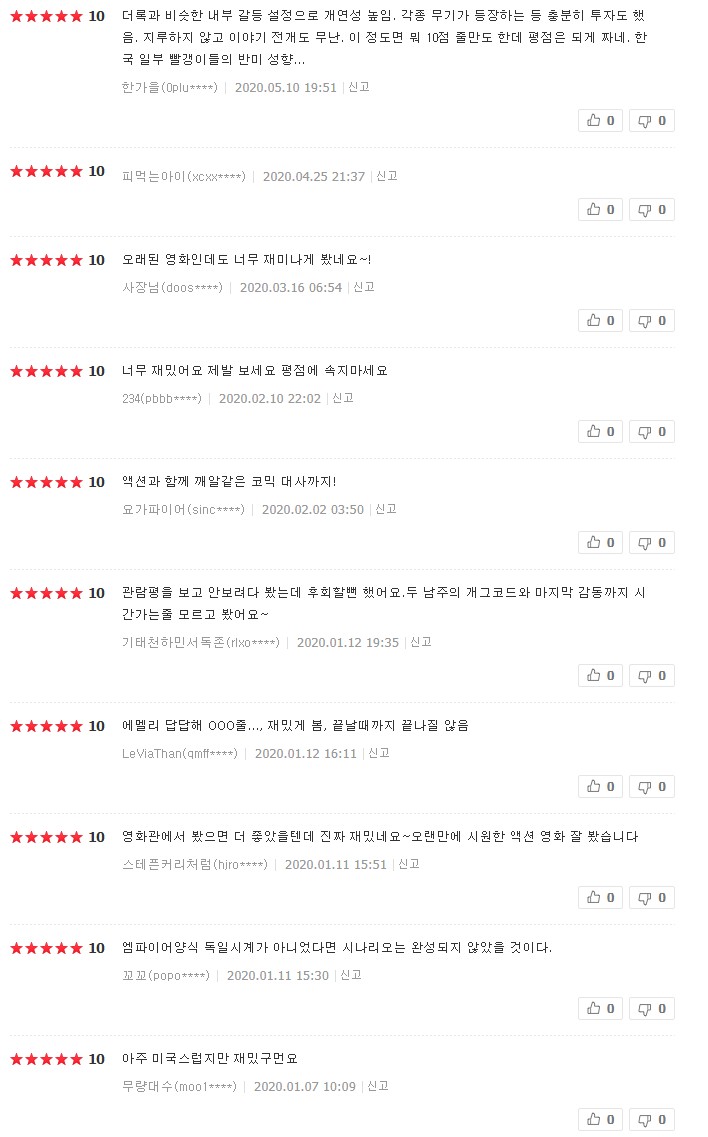This screenshot has height=1137, width=708.
Task: Upvote 무량대수's review
Action: click(601, 1119)
